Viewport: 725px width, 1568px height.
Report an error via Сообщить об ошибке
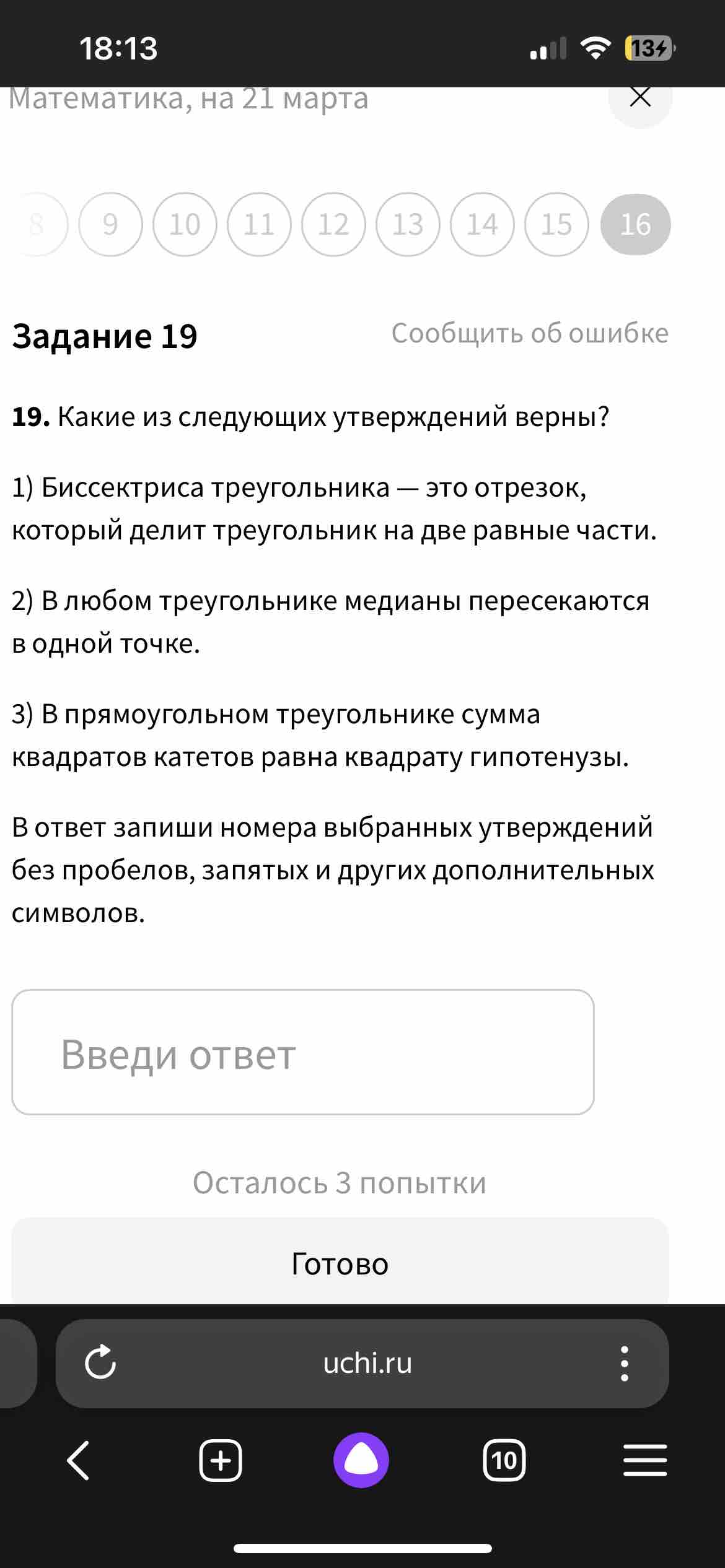click(x=530, y=333)
